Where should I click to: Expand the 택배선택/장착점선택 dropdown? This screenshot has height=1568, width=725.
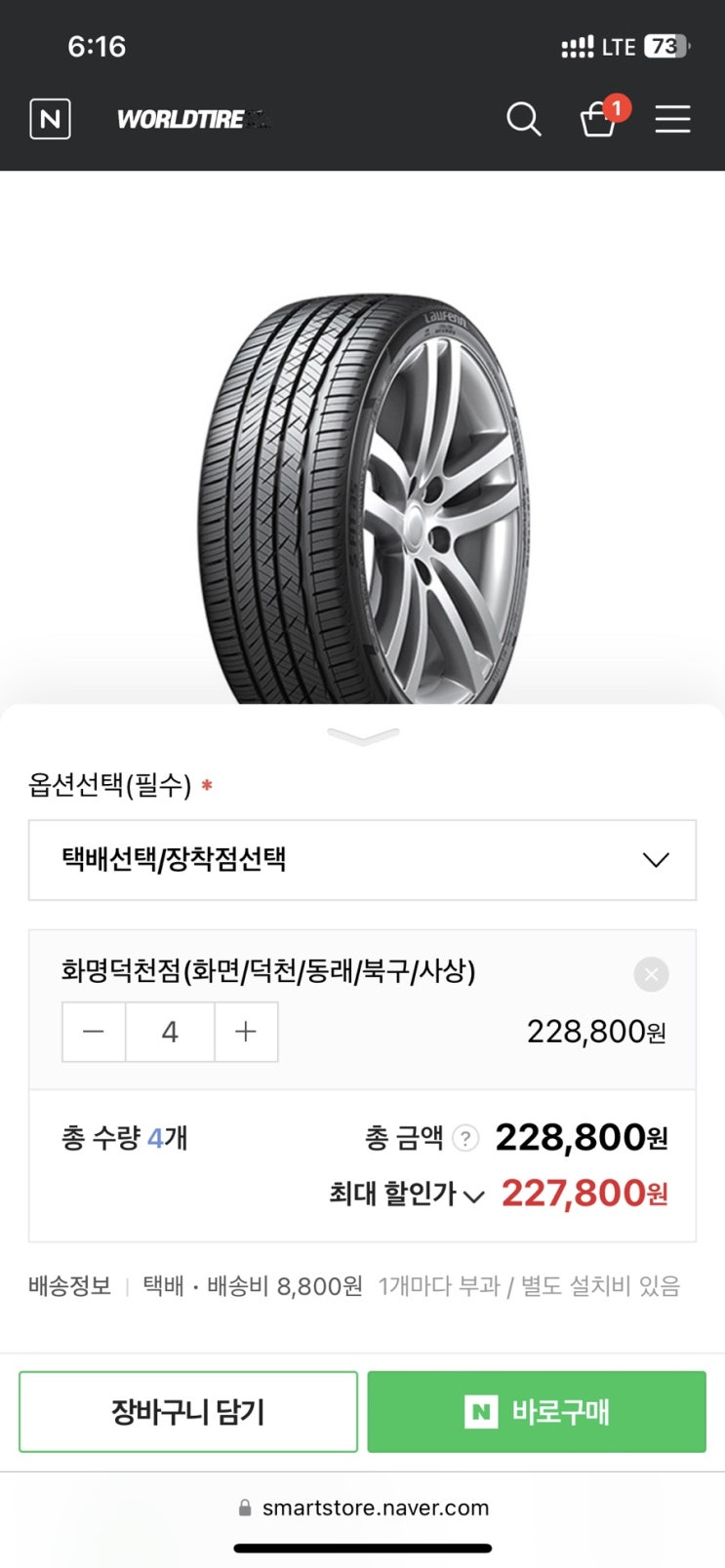[x=362, y=860]
